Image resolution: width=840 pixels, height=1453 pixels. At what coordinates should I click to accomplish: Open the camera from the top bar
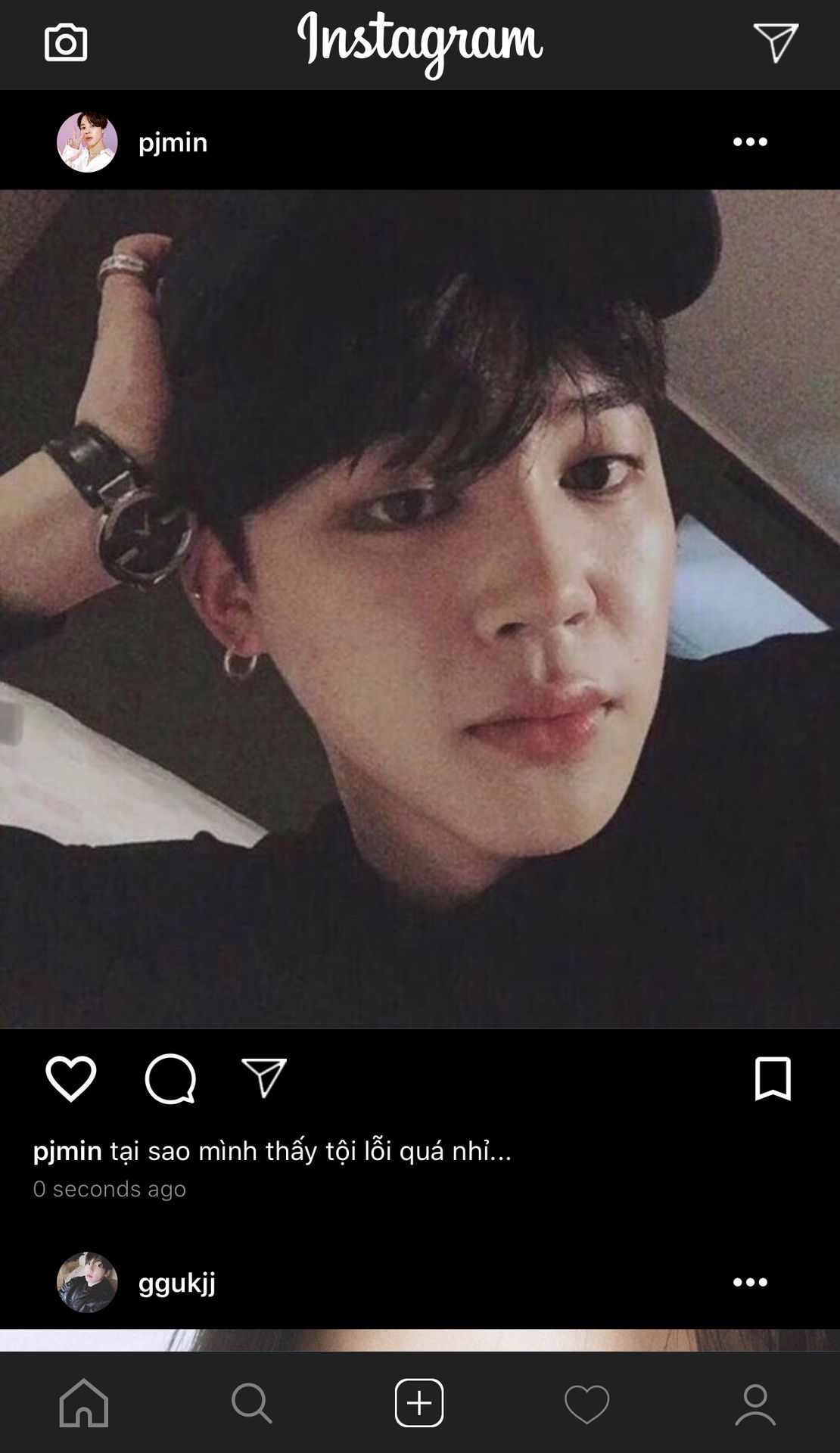[66, 42]
